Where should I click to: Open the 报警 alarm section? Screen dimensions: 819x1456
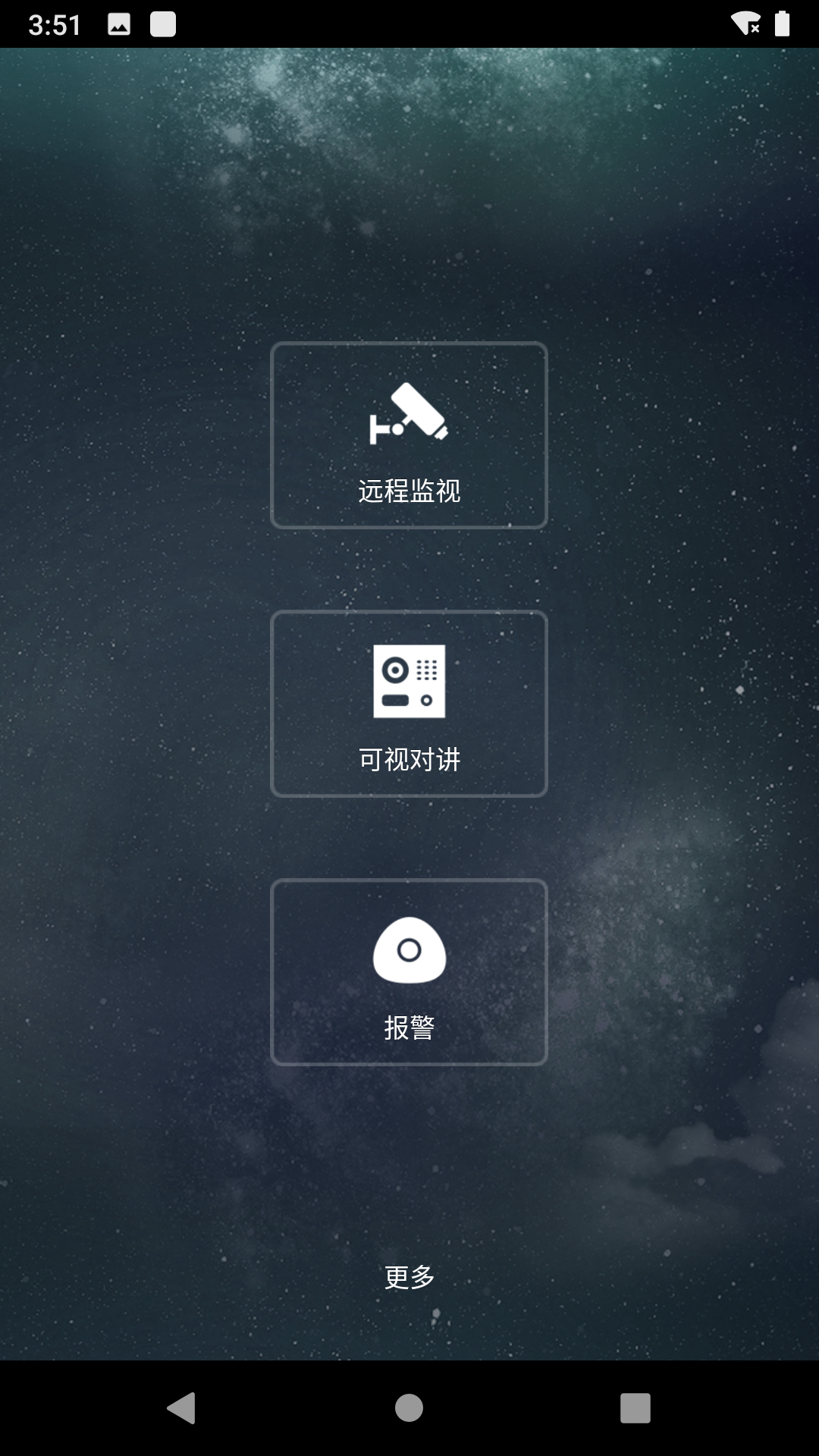tap(409, 972)
